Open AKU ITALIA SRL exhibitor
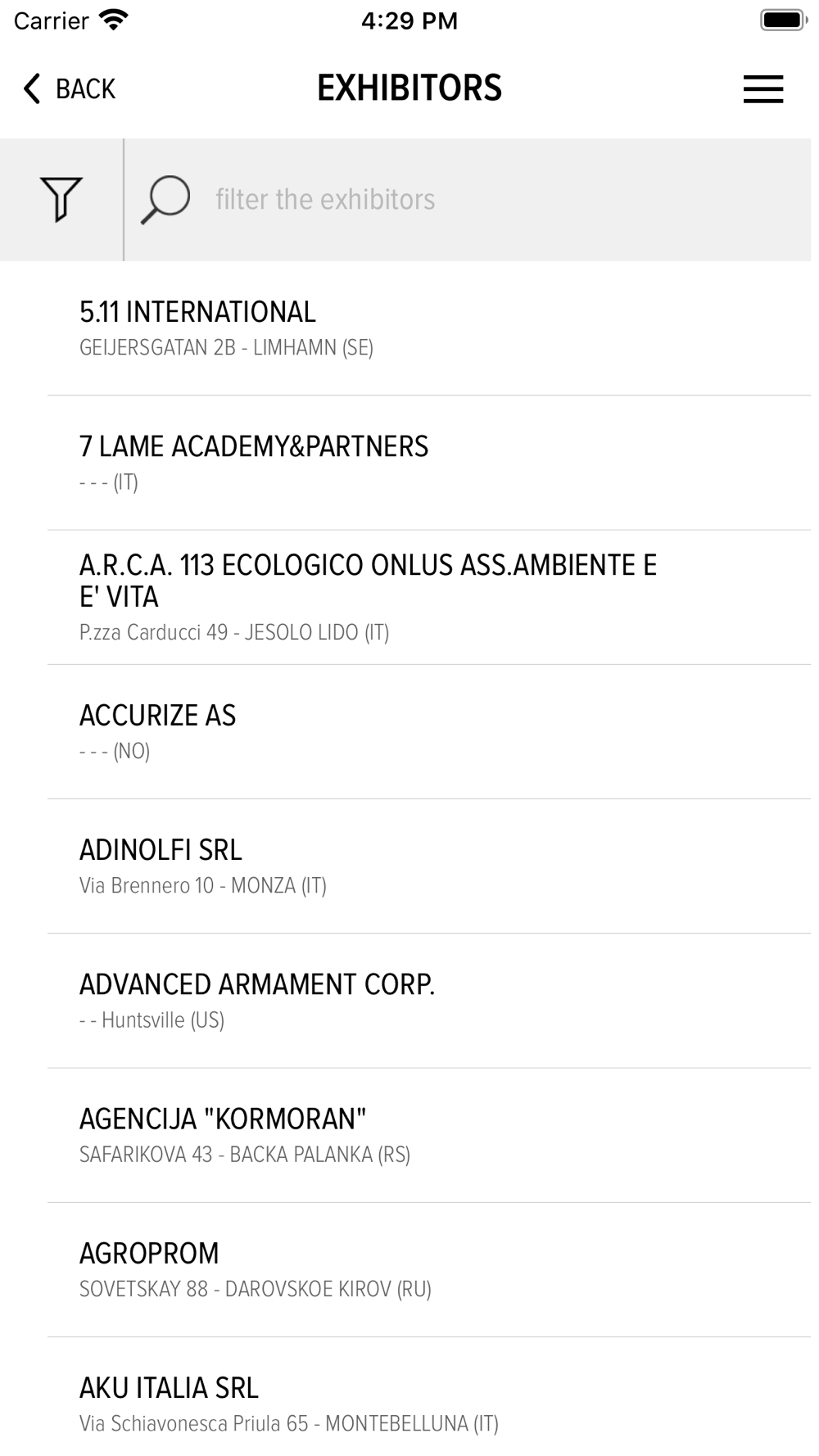Viewport: 819px width, 1456px height. 409,1404
